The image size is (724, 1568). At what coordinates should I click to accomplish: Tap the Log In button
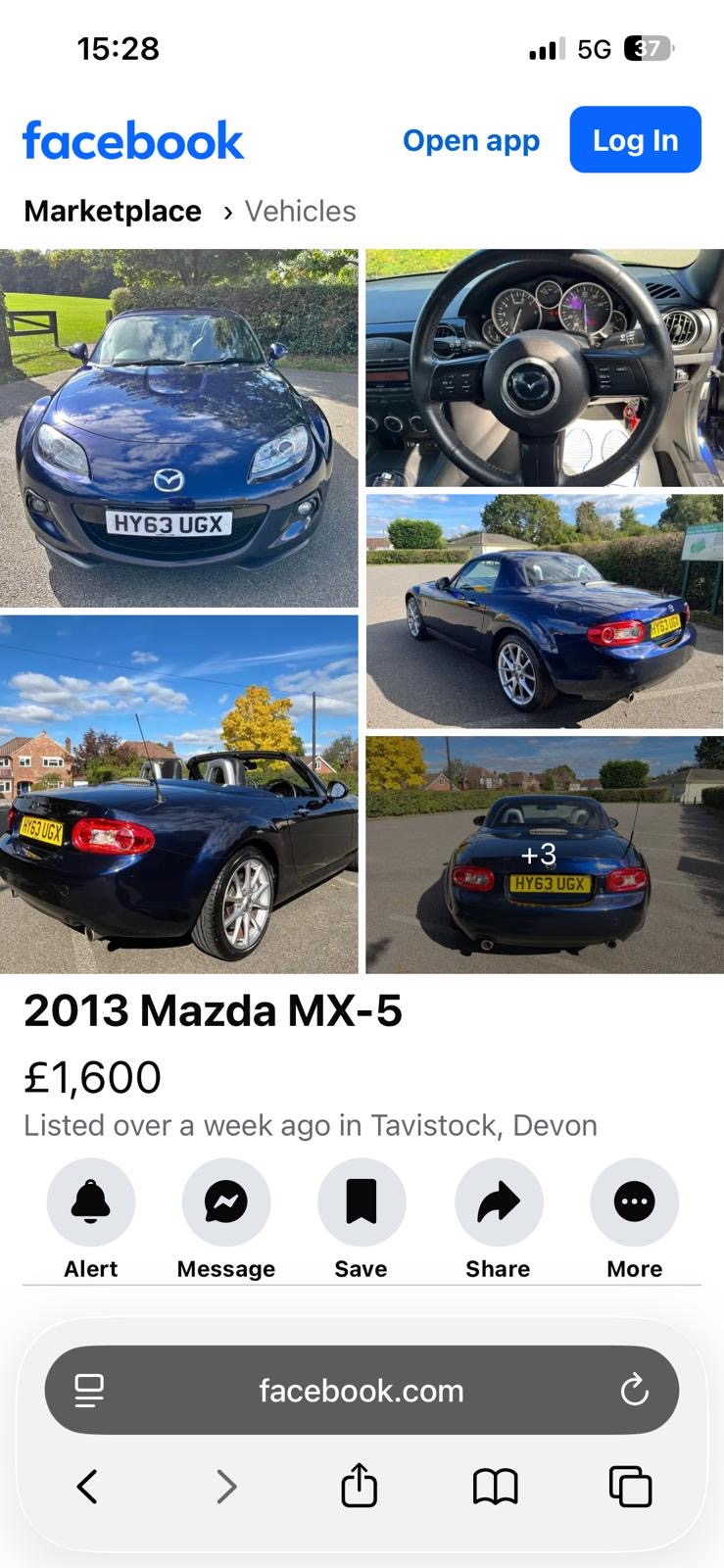635,140
